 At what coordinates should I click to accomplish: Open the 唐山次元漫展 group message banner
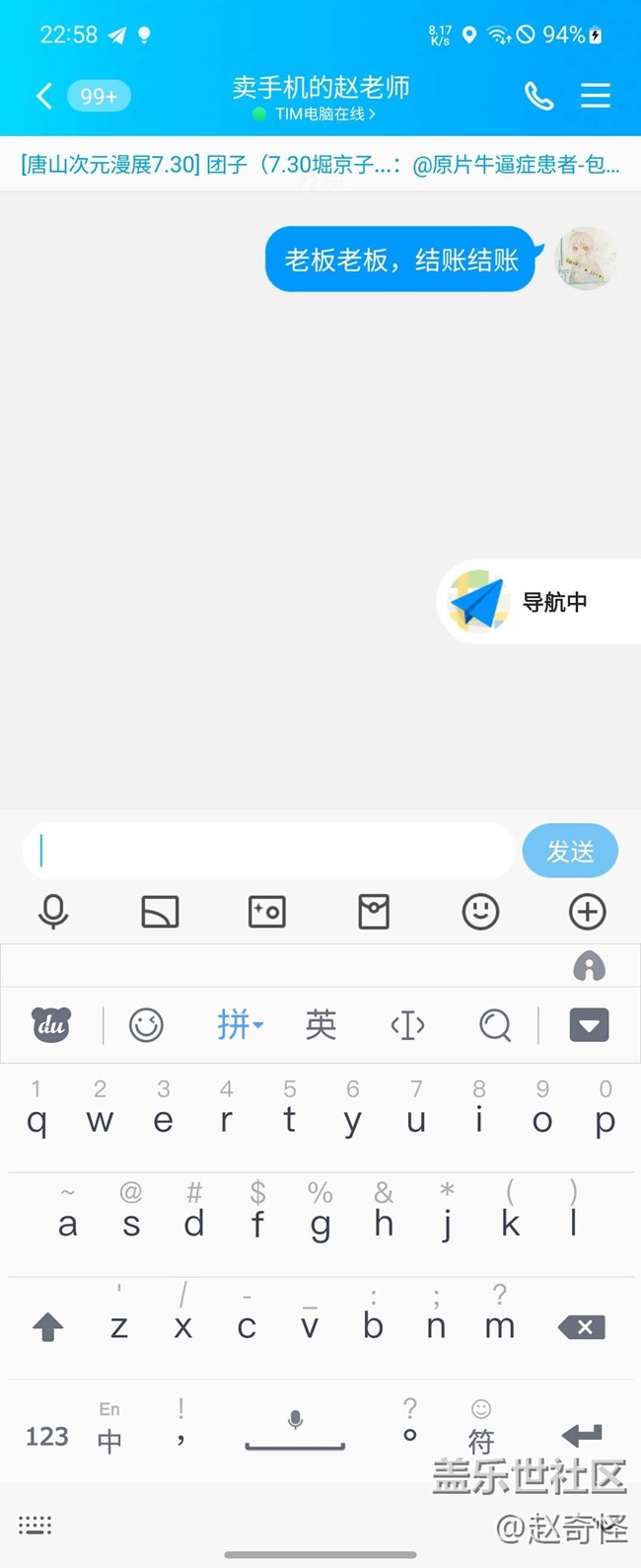(x=320, y=165)
